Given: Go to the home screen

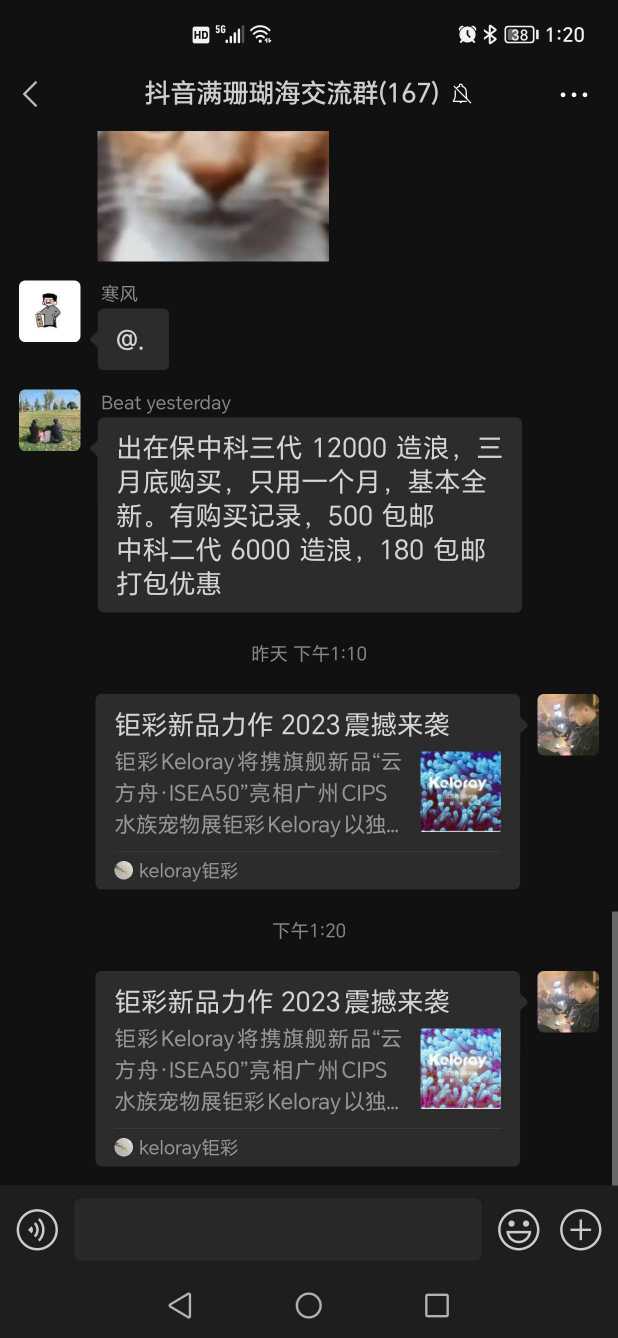Looking at the screenshot, I should [x=309, y=1304].
